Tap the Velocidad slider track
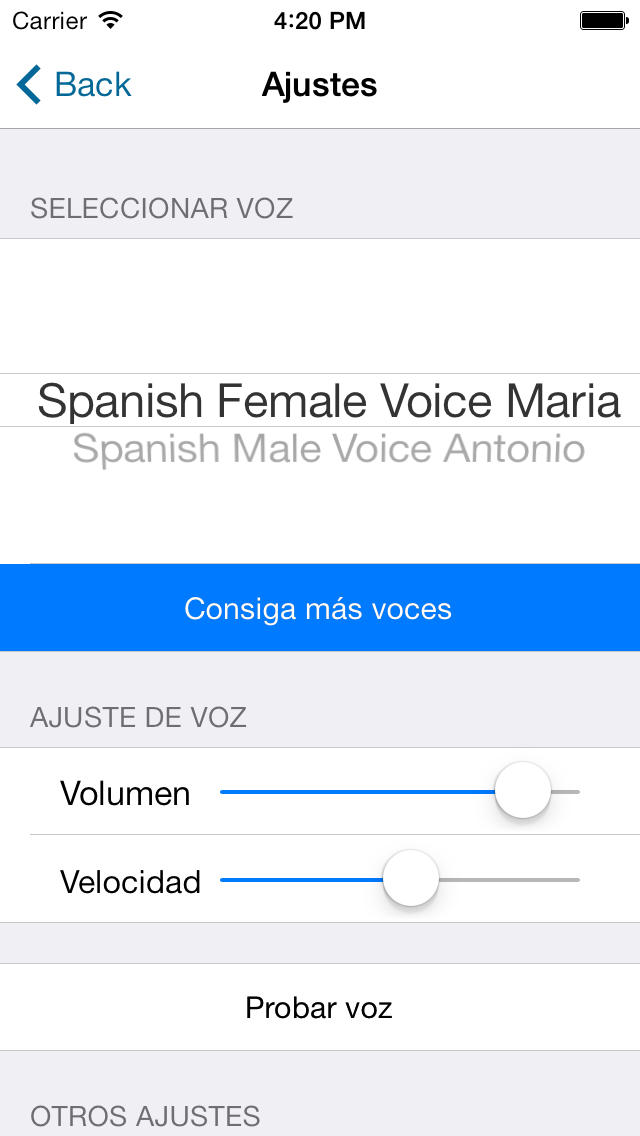640x1136 pixels. 399,880
